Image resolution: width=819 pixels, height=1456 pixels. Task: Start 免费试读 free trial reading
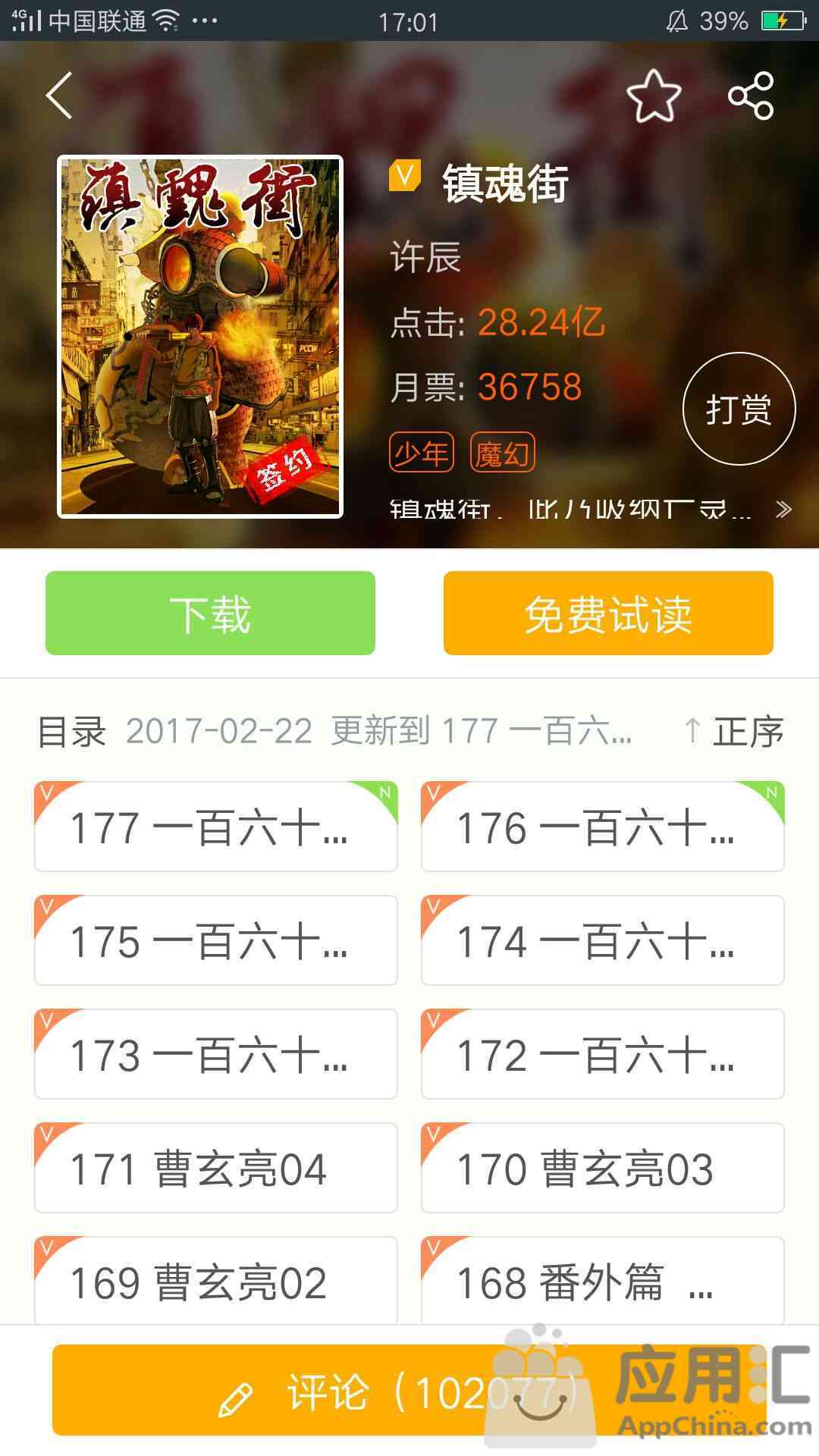pos(608,613)
